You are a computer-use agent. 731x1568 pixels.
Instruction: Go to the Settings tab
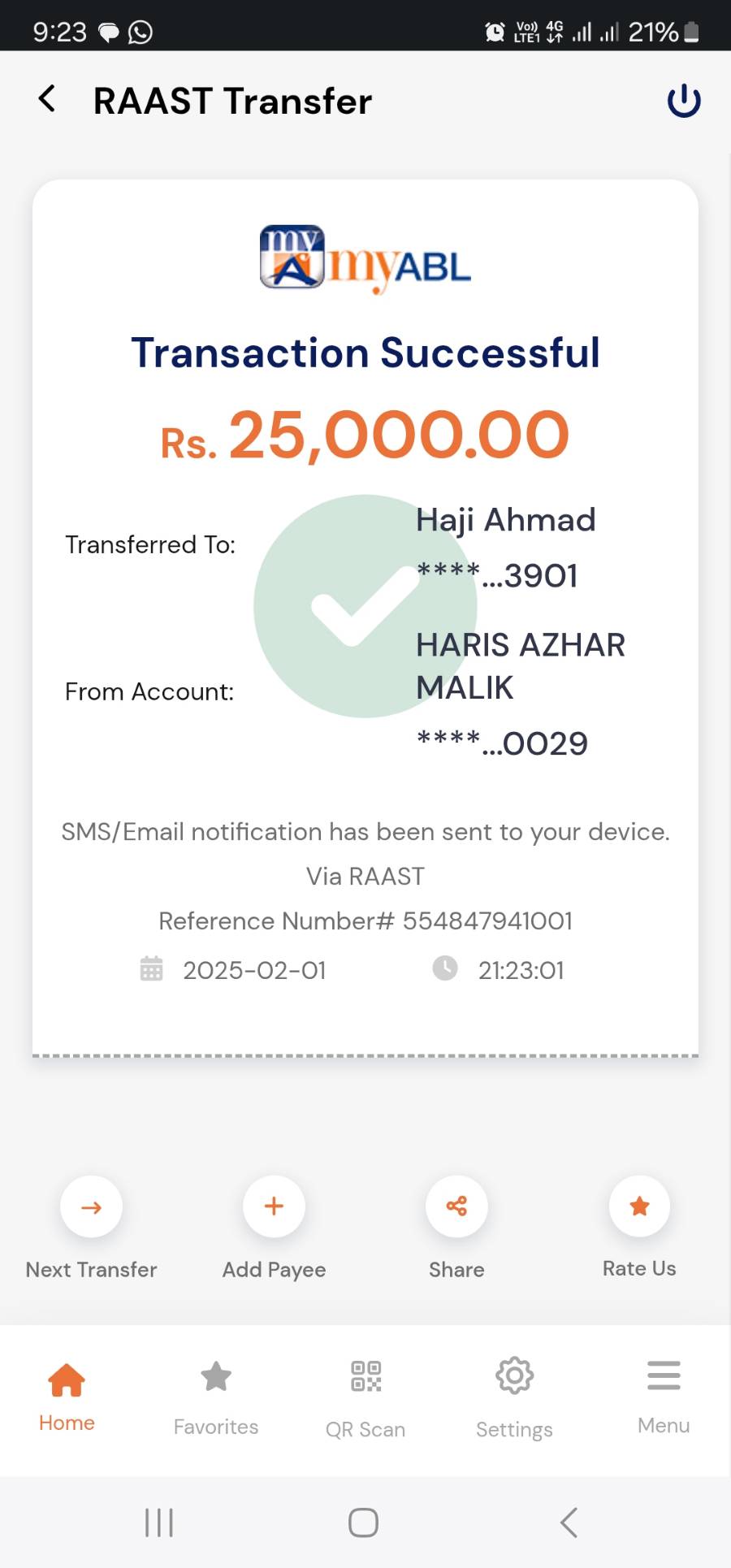point(514,1396)
